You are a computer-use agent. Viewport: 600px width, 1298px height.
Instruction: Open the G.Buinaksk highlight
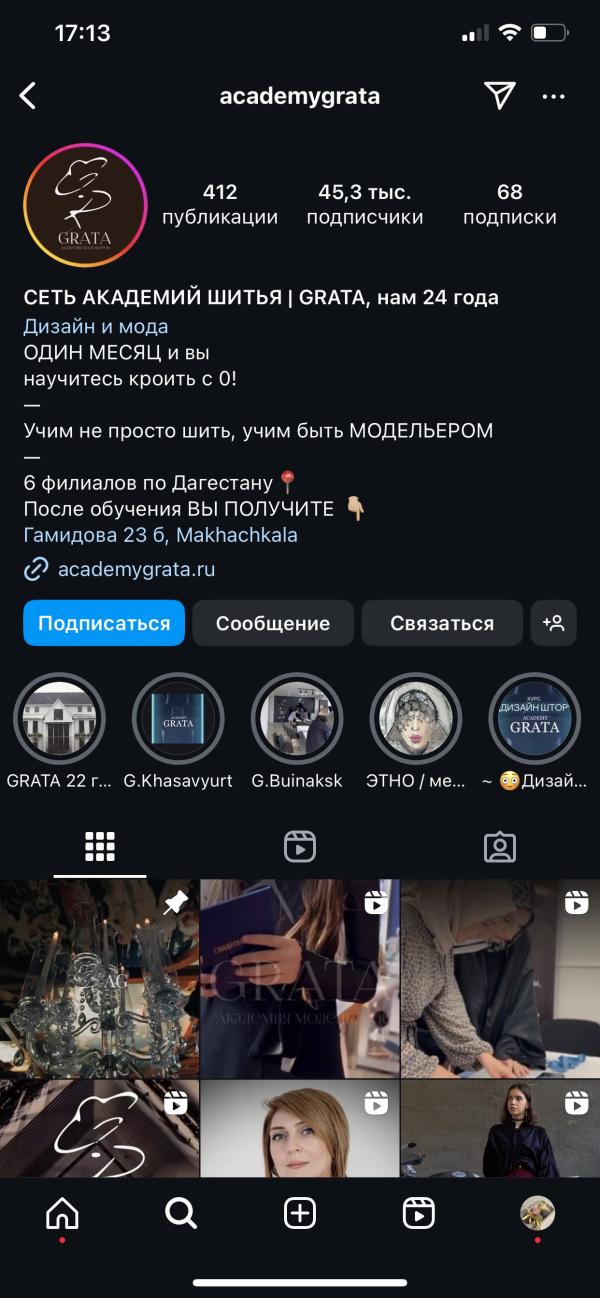(297, 719)
